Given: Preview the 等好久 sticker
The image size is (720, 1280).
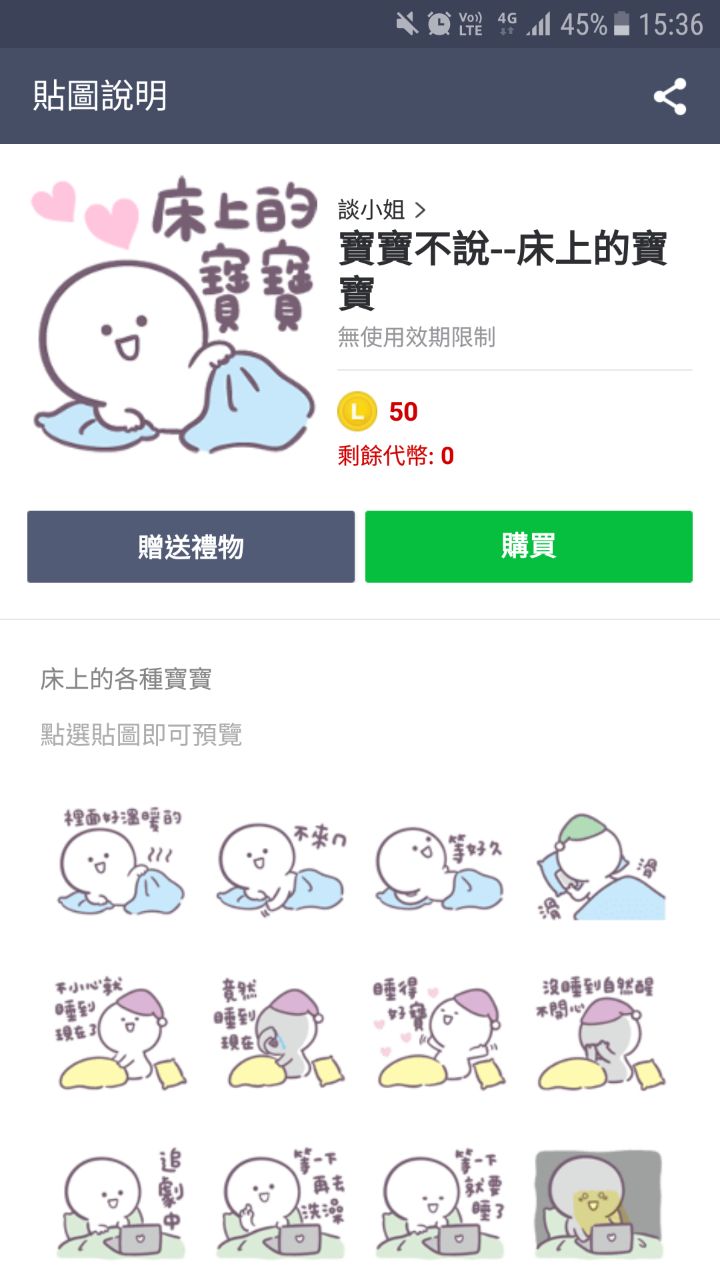Looking at the screenshot, I should (x=439, y=861).
